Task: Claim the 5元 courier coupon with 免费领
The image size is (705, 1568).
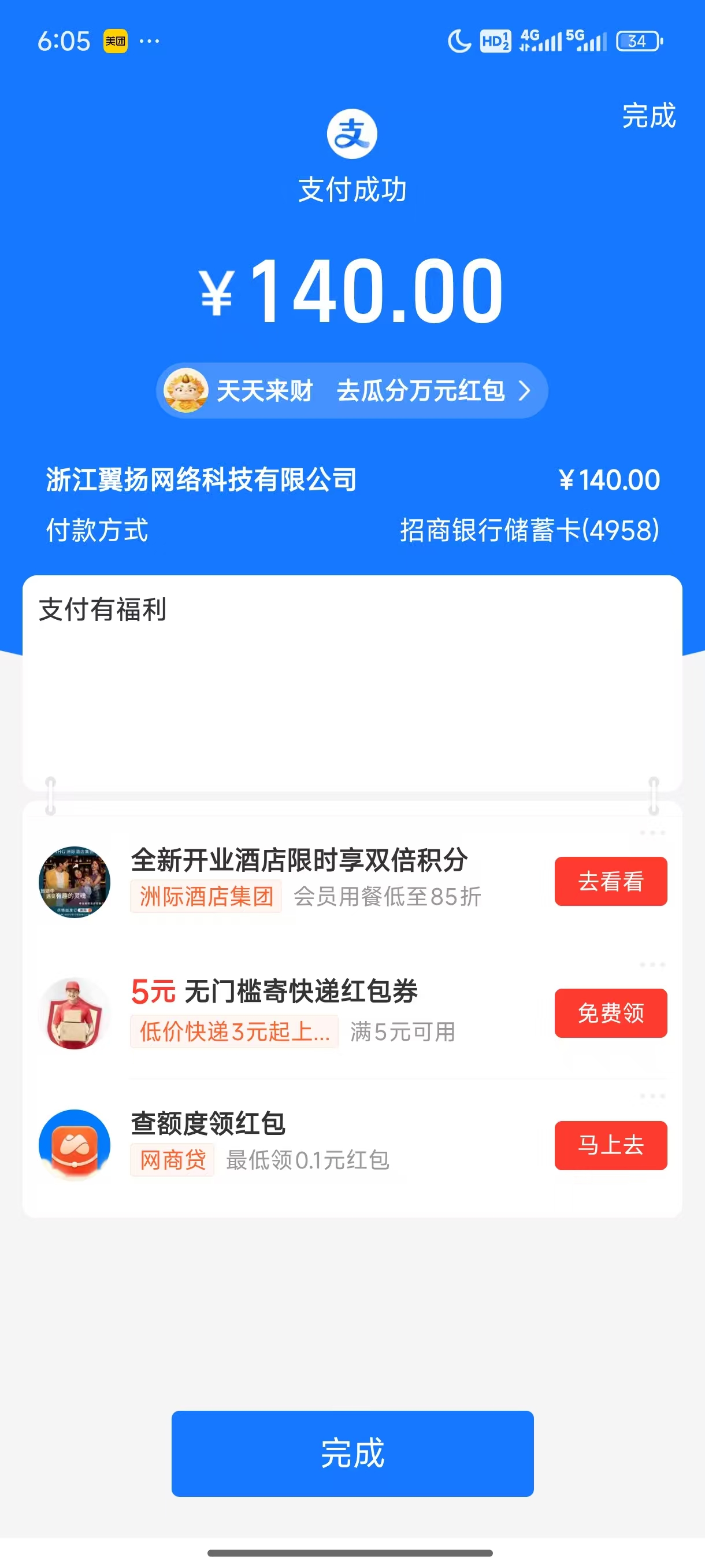Action: click(610, 1013)
